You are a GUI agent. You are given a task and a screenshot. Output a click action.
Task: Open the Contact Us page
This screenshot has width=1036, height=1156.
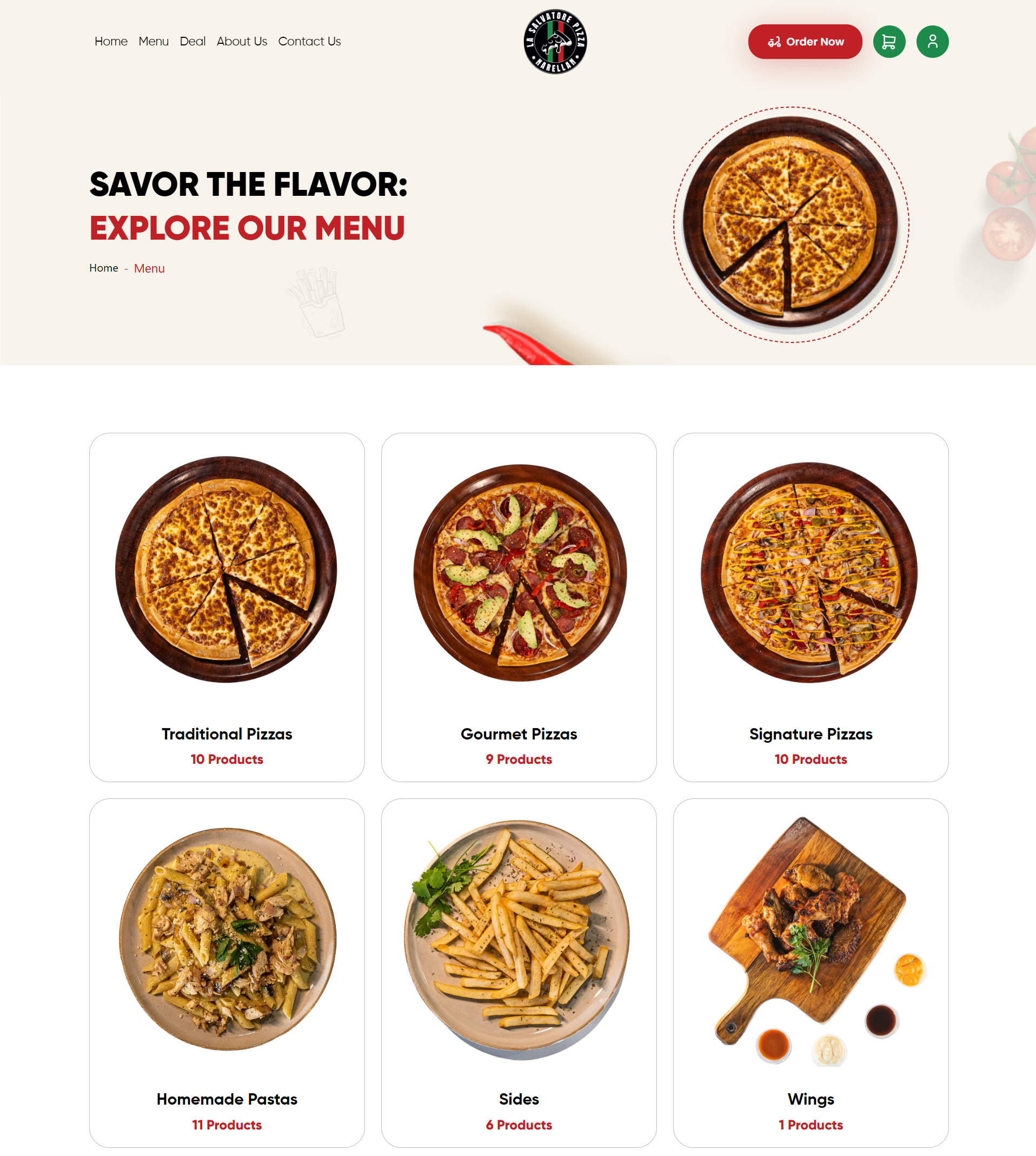309,41
